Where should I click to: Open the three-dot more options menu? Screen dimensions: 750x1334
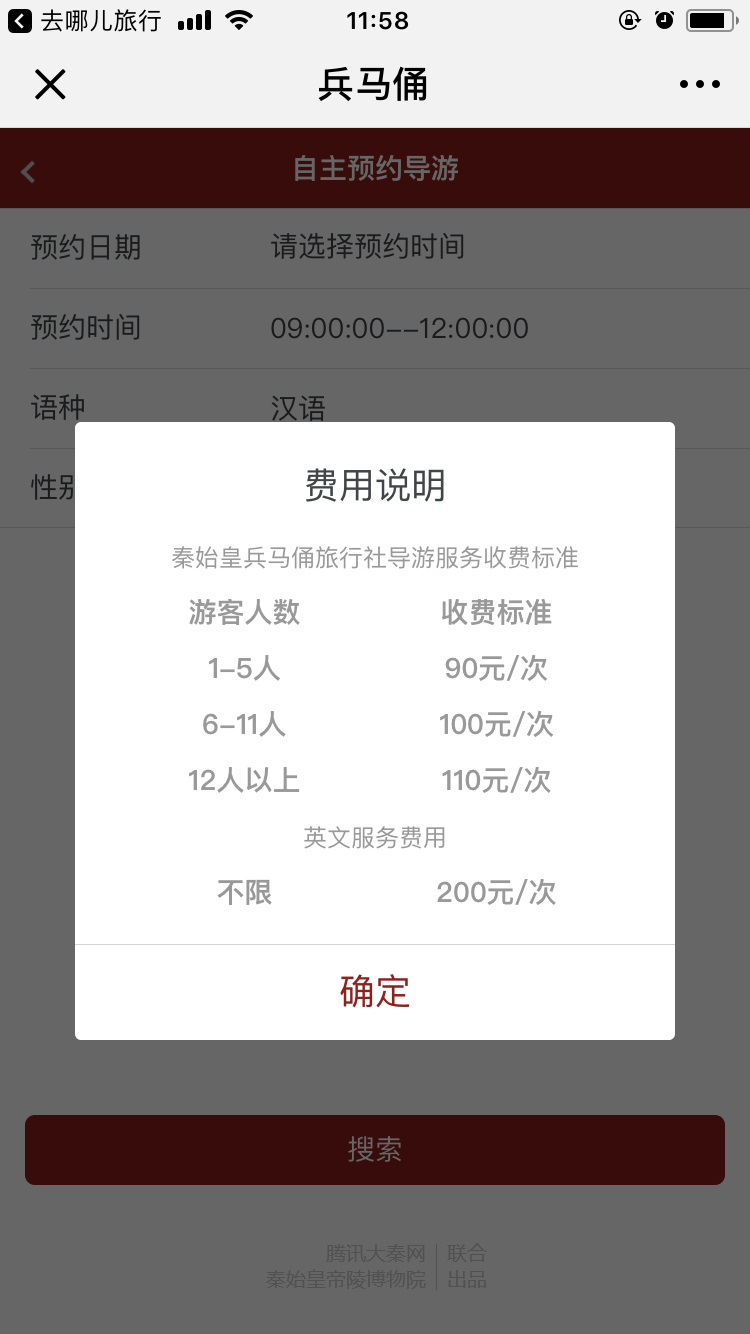[699, 85]
